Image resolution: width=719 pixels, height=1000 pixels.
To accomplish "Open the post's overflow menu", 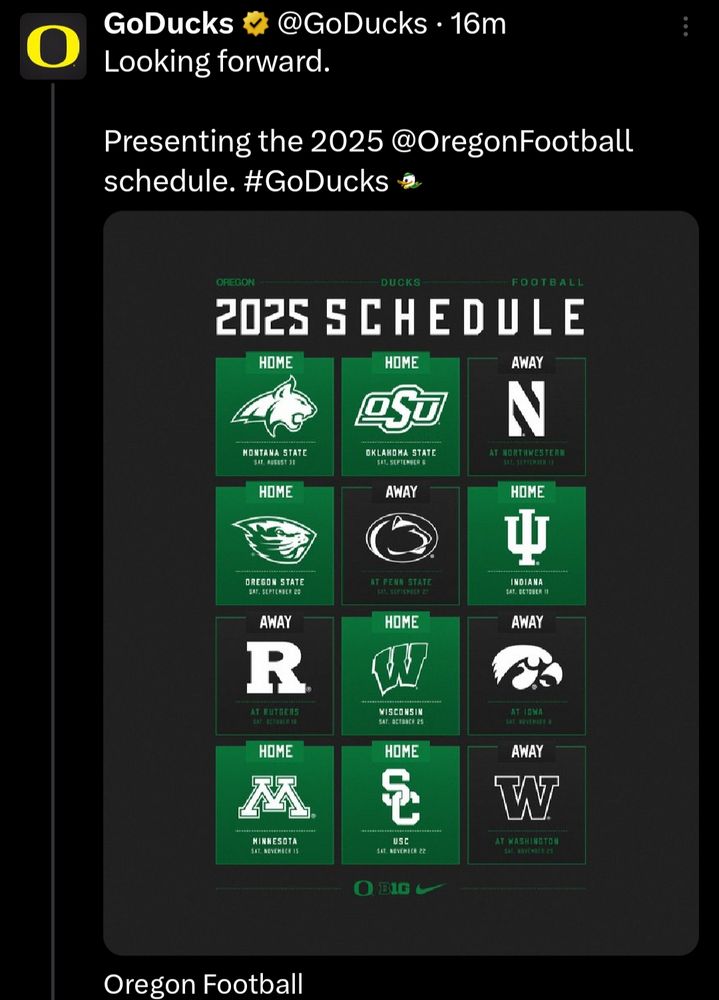I will 685,27.
